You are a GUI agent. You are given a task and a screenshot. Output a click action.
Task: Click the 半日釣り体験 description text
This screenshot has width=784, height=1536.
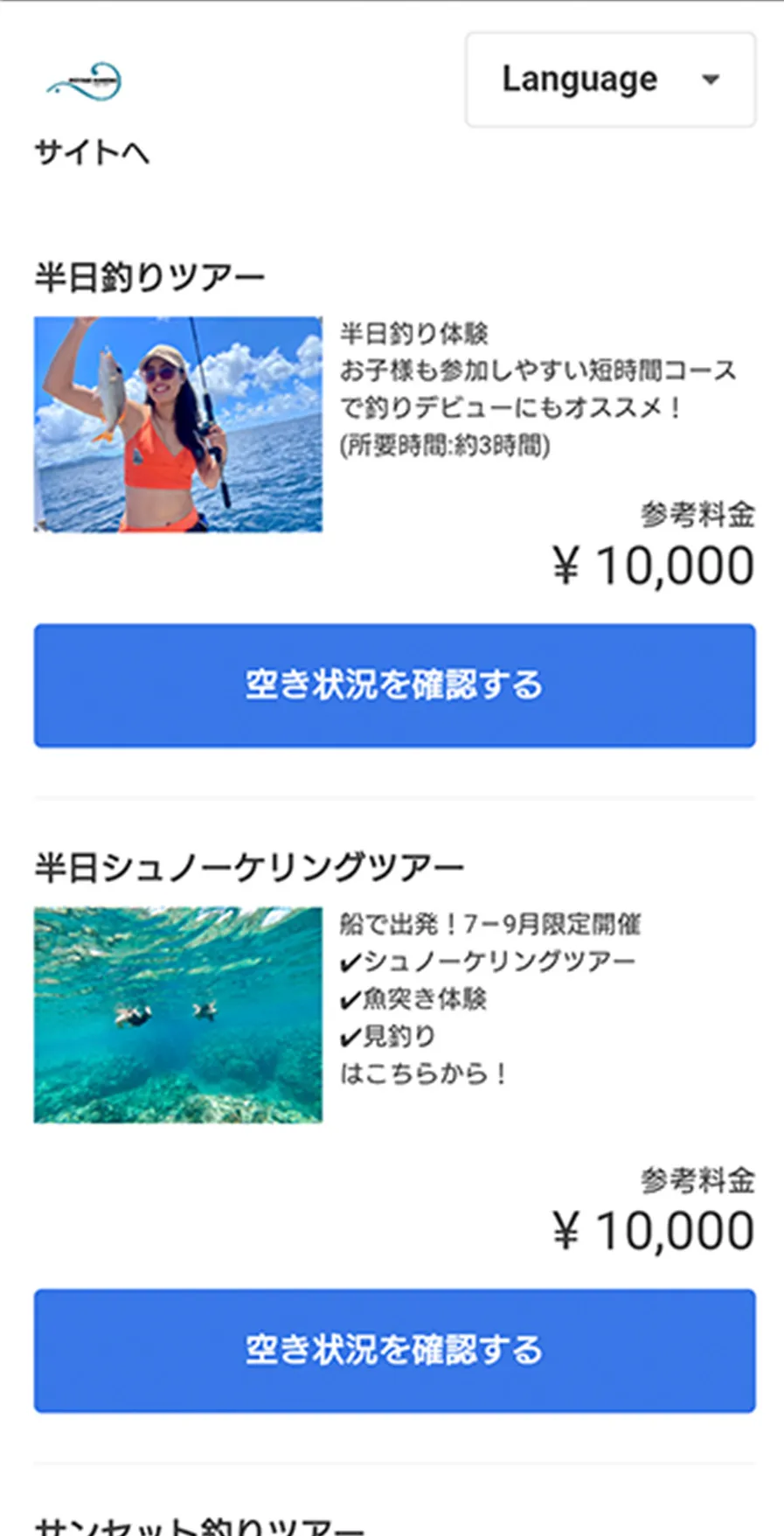417,333
